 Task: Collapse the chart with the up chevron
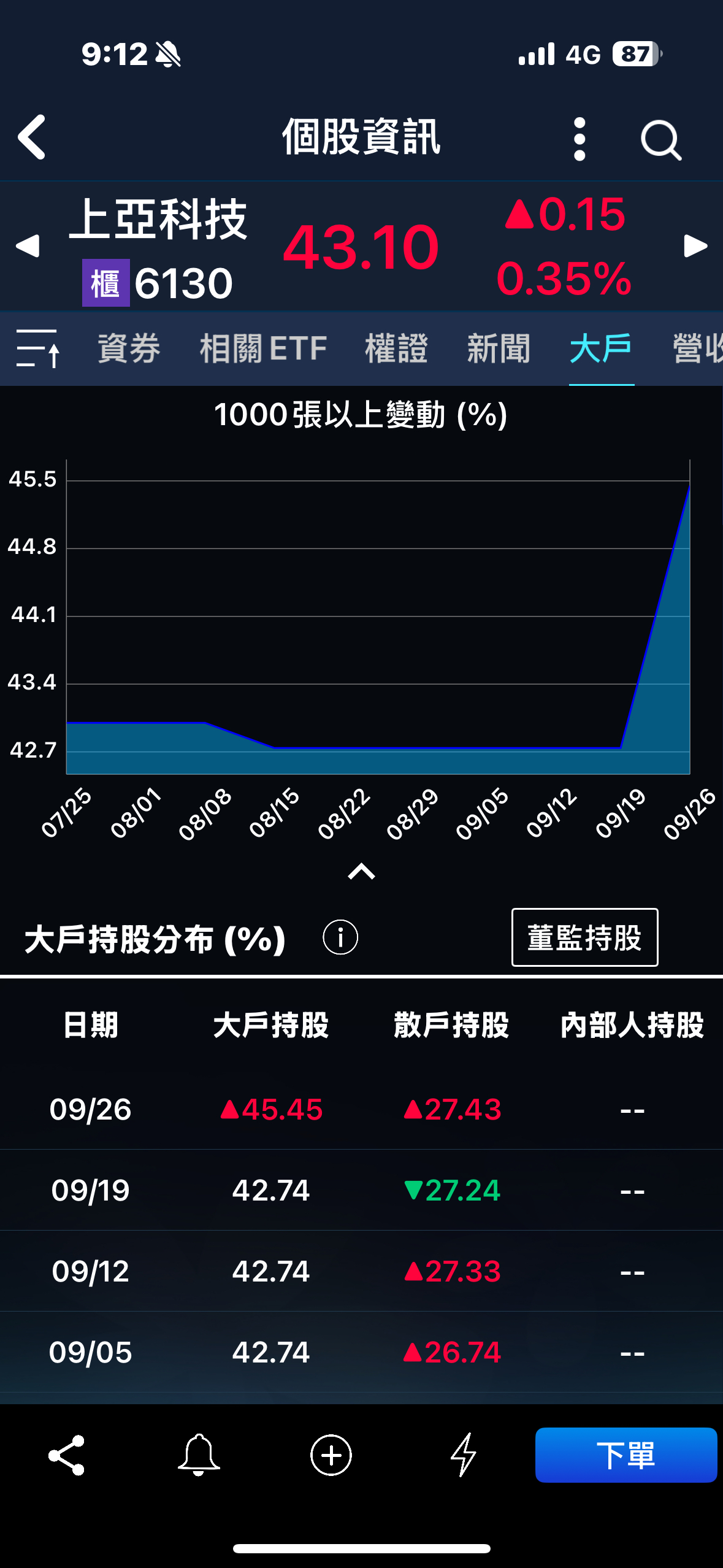pos(361,871)
